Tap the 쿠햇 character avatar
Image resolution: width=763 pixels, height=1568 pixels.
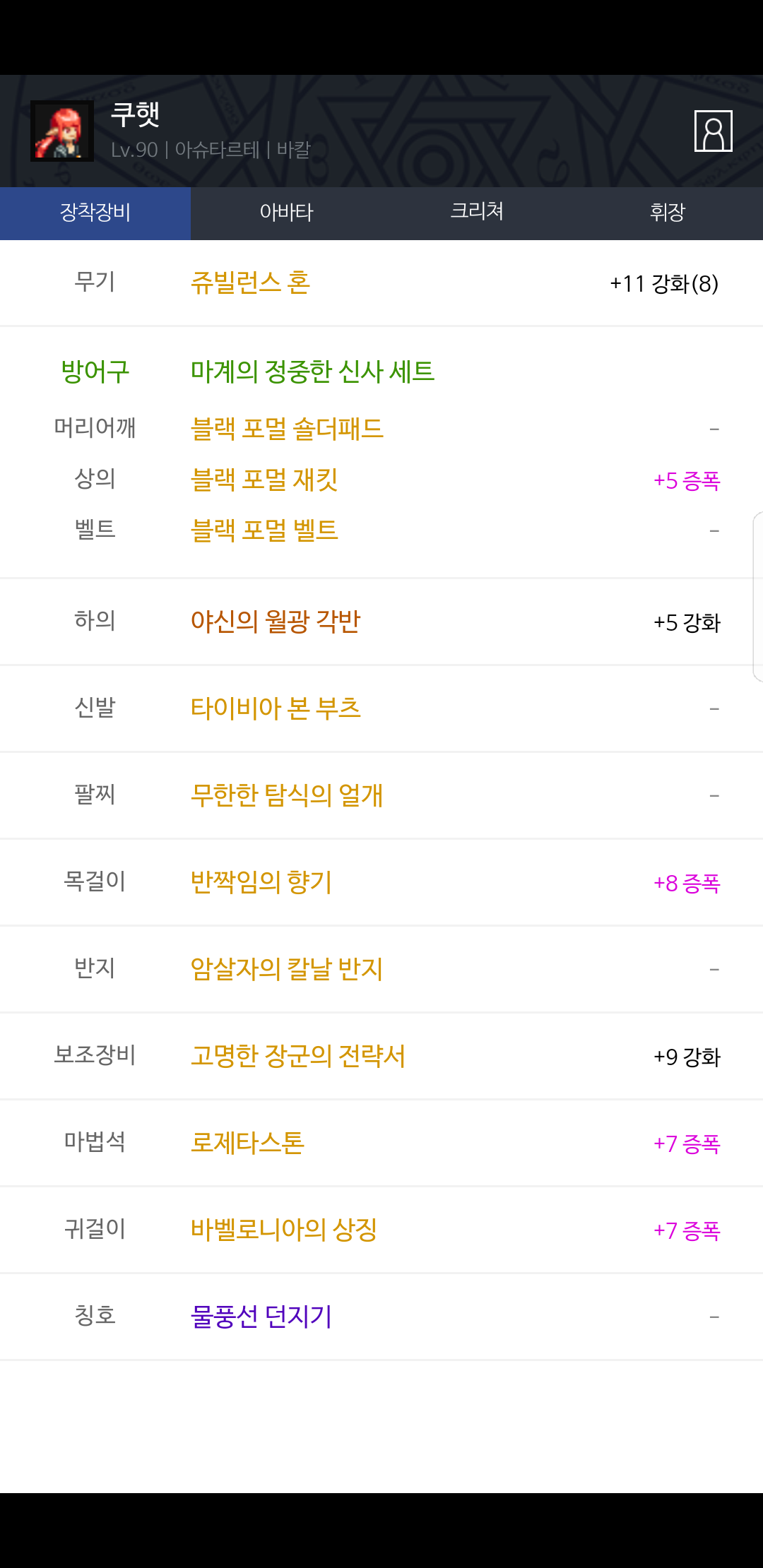point(62,131)
